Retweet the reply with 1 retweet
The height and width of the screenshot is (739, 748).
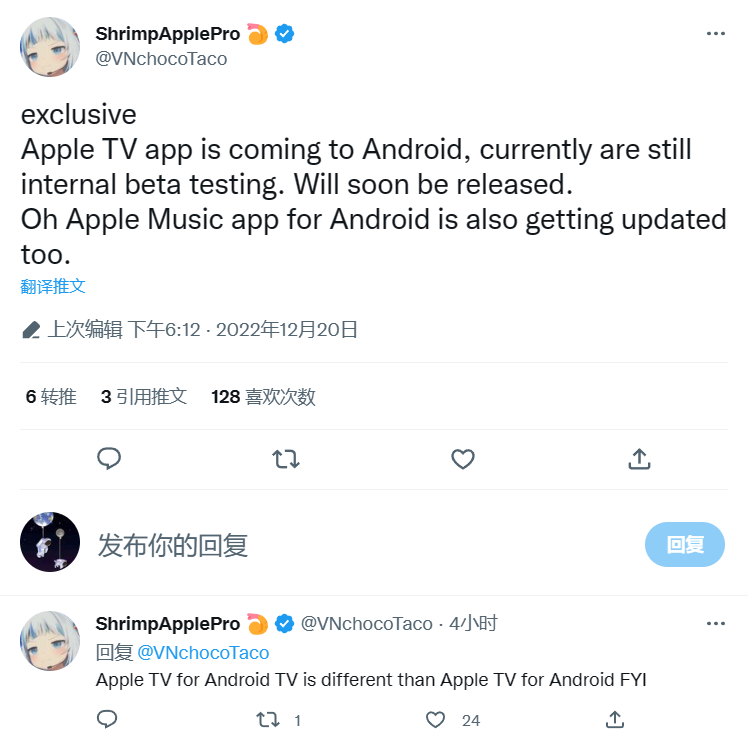[269, 719]
